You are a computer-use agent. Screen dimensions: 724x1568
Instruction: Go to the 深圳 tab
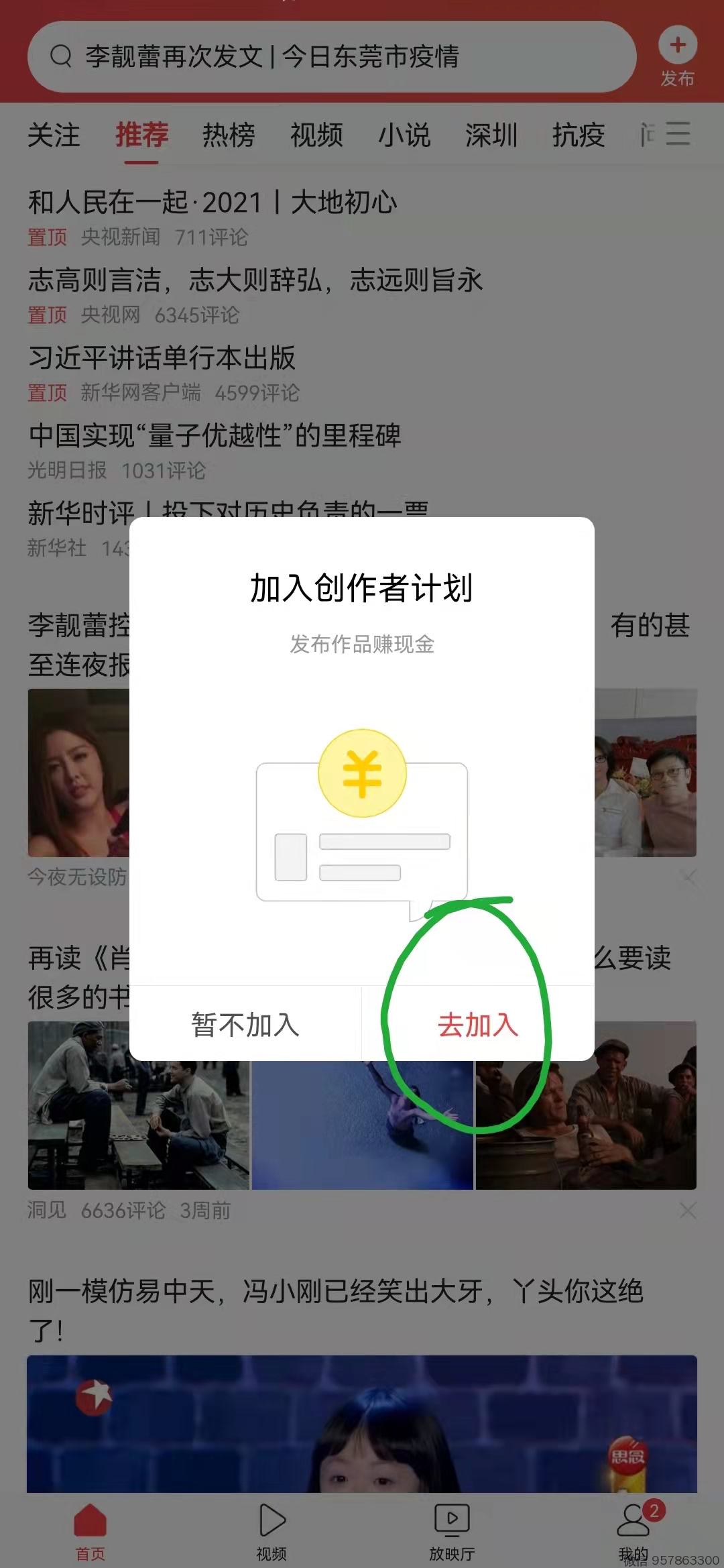(x=491, y=135)
